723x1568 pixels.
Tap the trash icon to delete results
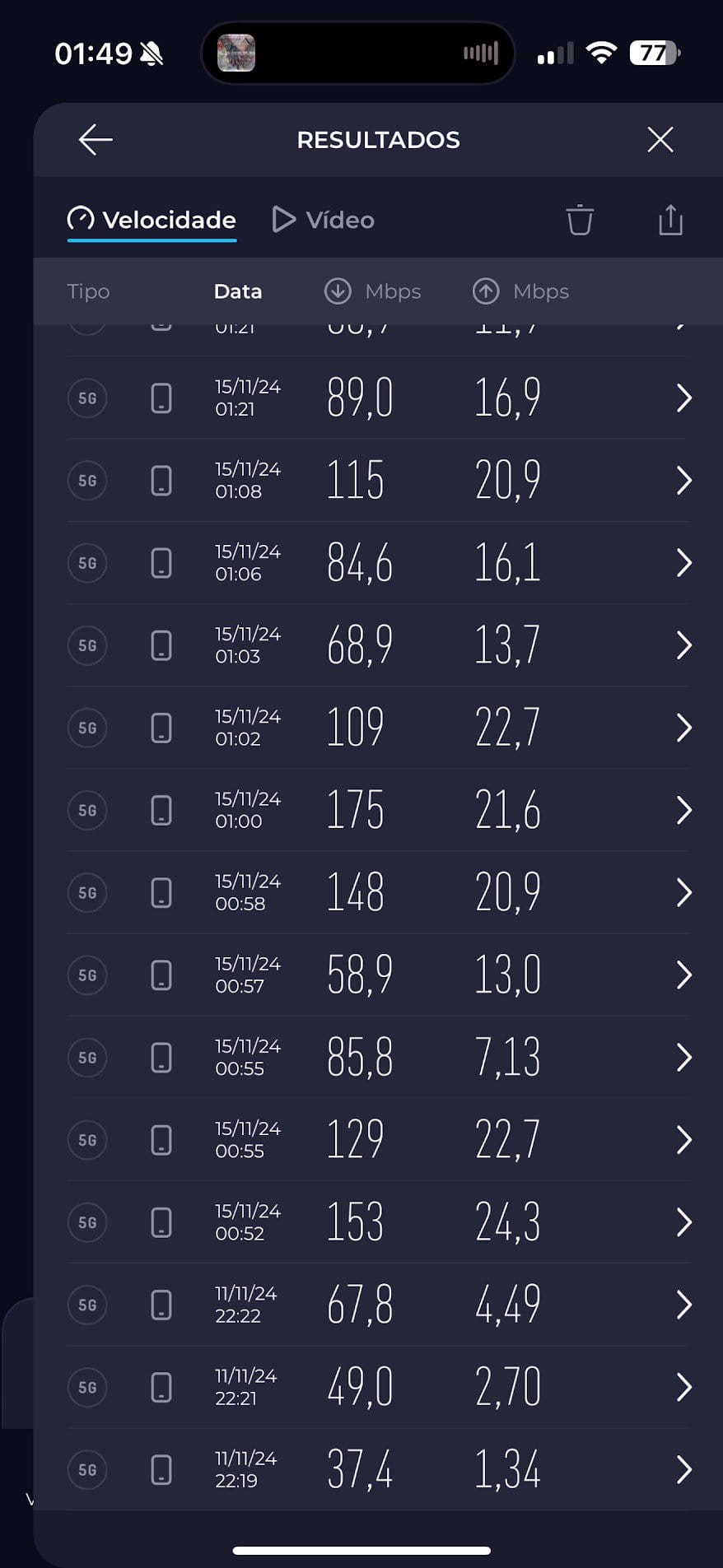(x=580, y=221)
